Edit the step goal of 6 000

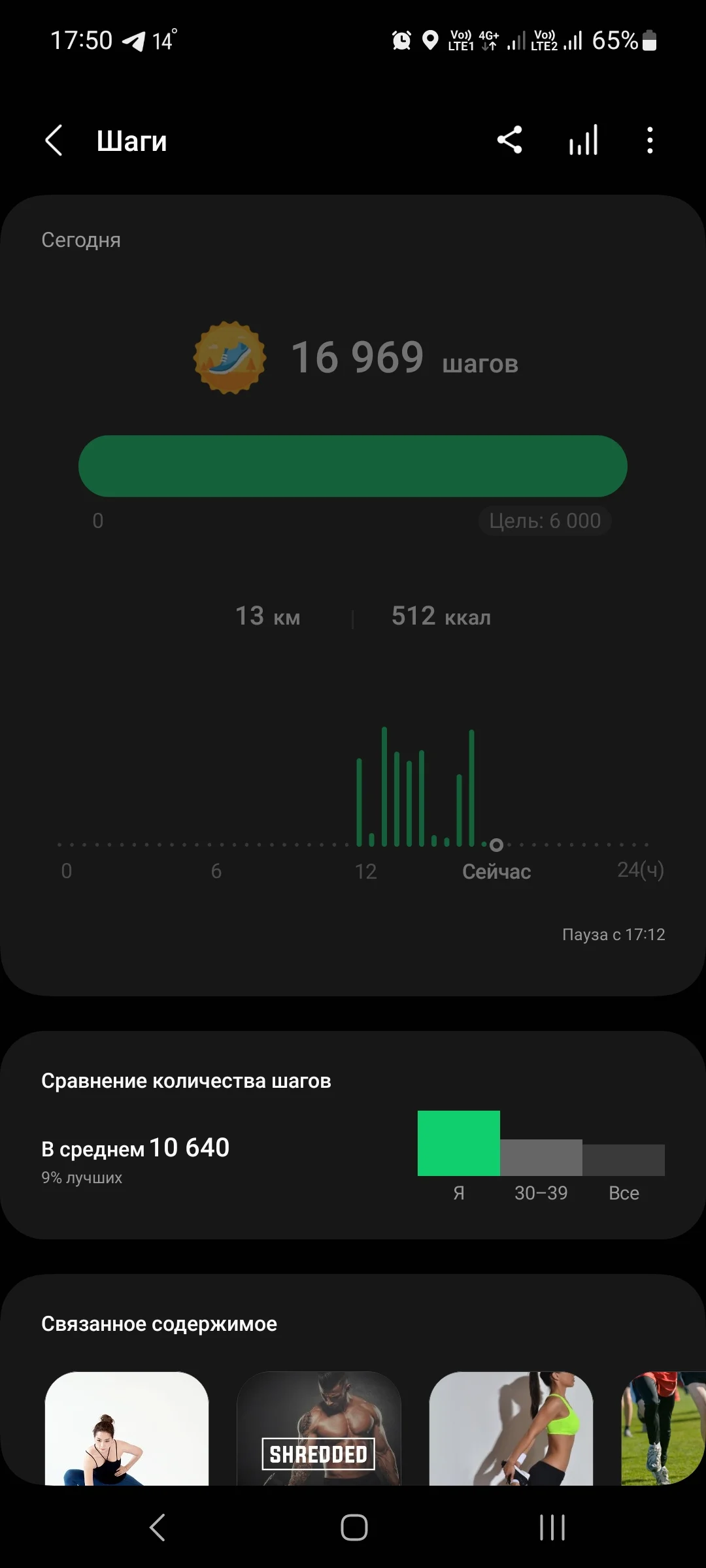coord(545,521)
